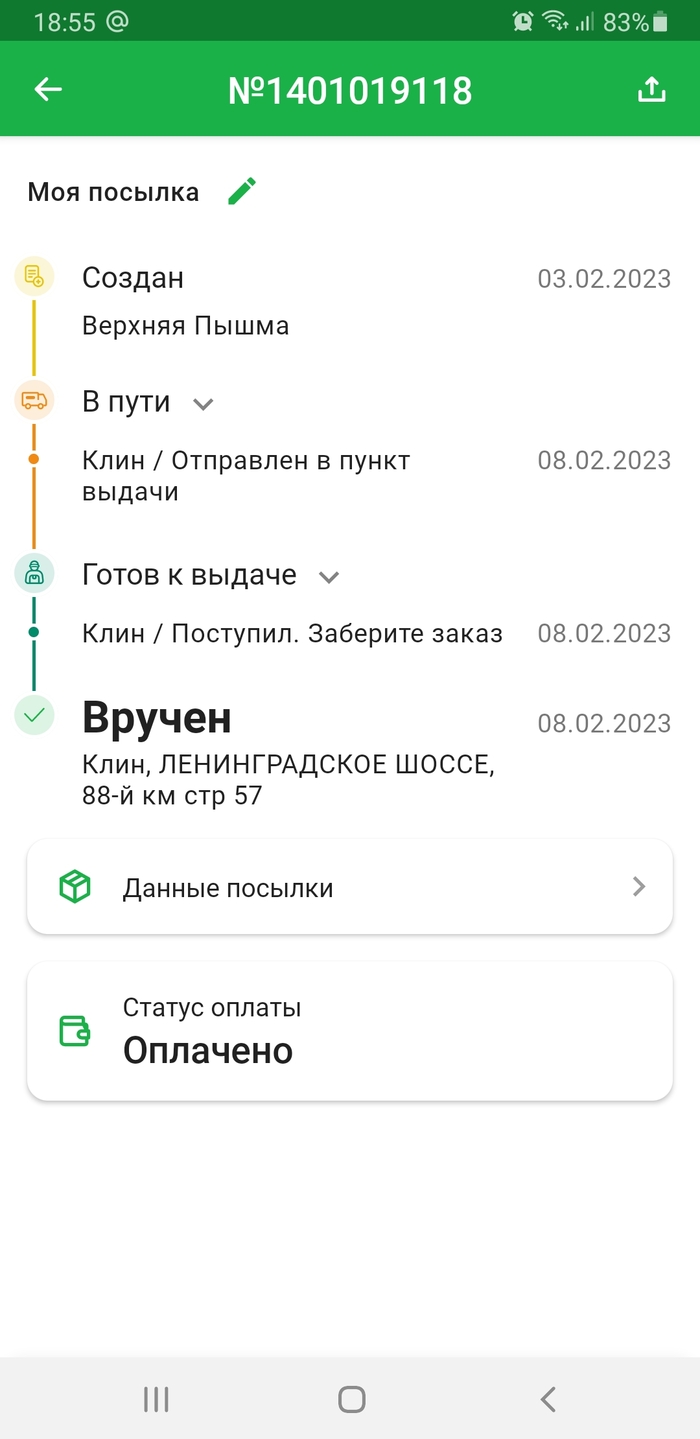This screenshot has height=1439, width=700.
Task: Go back using the header arrow
Action: tap(48, 90)
